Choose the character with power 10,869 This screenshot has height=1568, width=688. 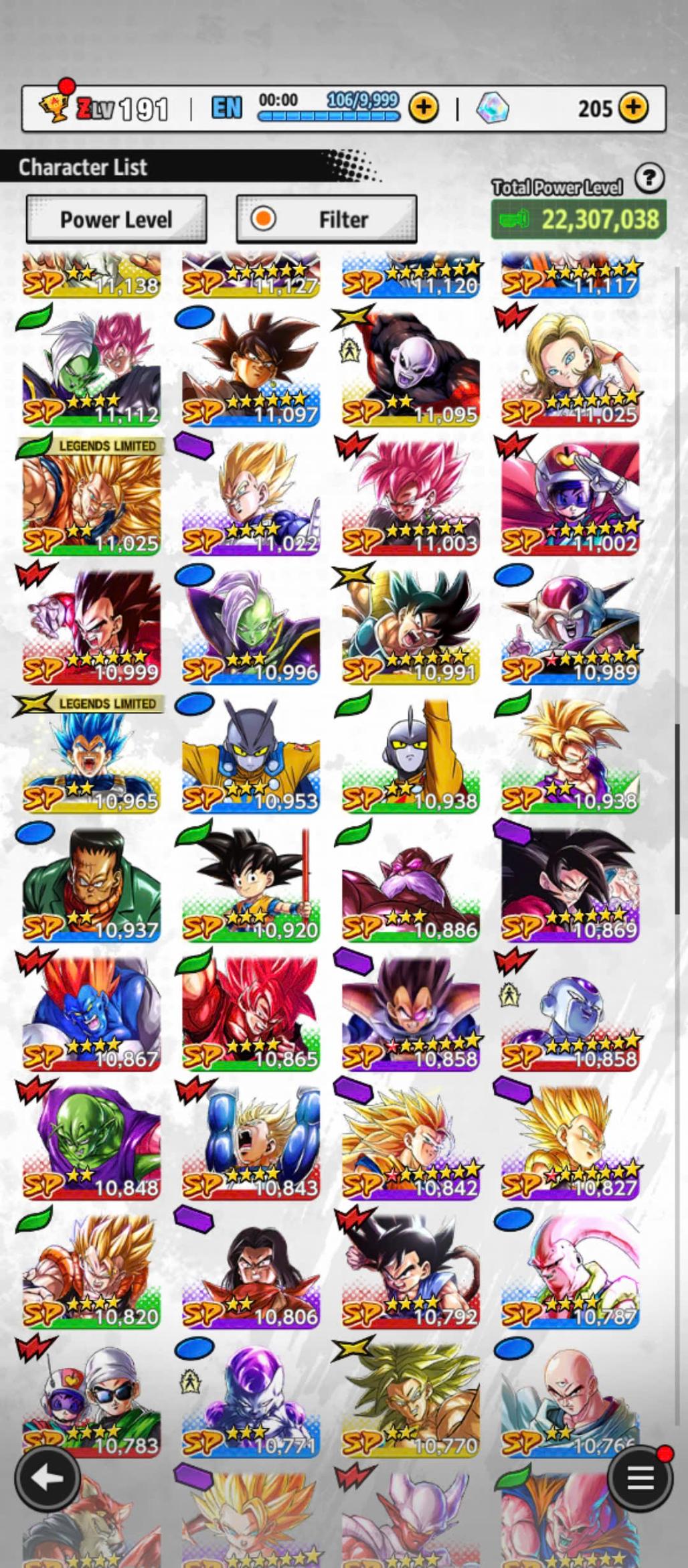click(x=570, y=884)
